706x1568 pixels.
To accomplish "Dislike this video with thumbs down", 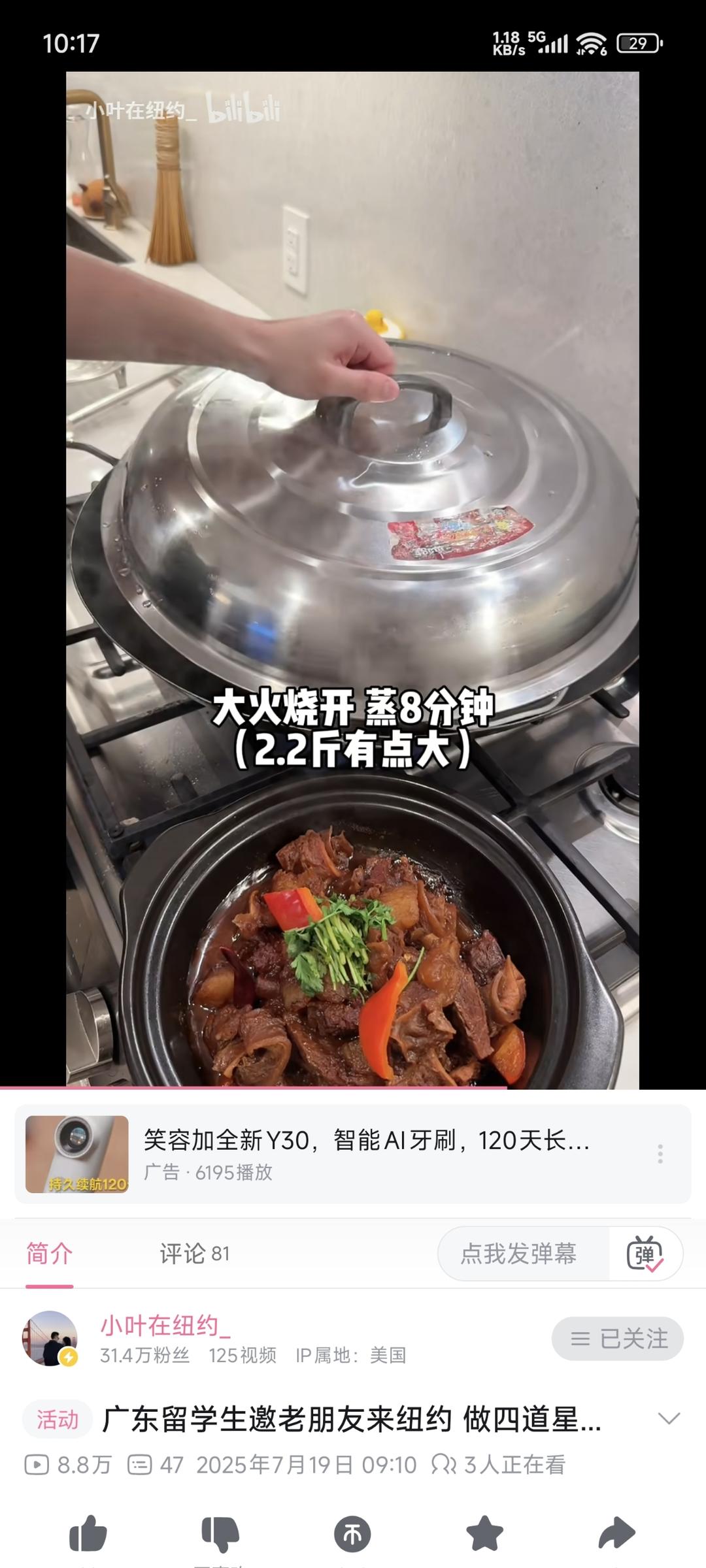I will pos(220,1533).
